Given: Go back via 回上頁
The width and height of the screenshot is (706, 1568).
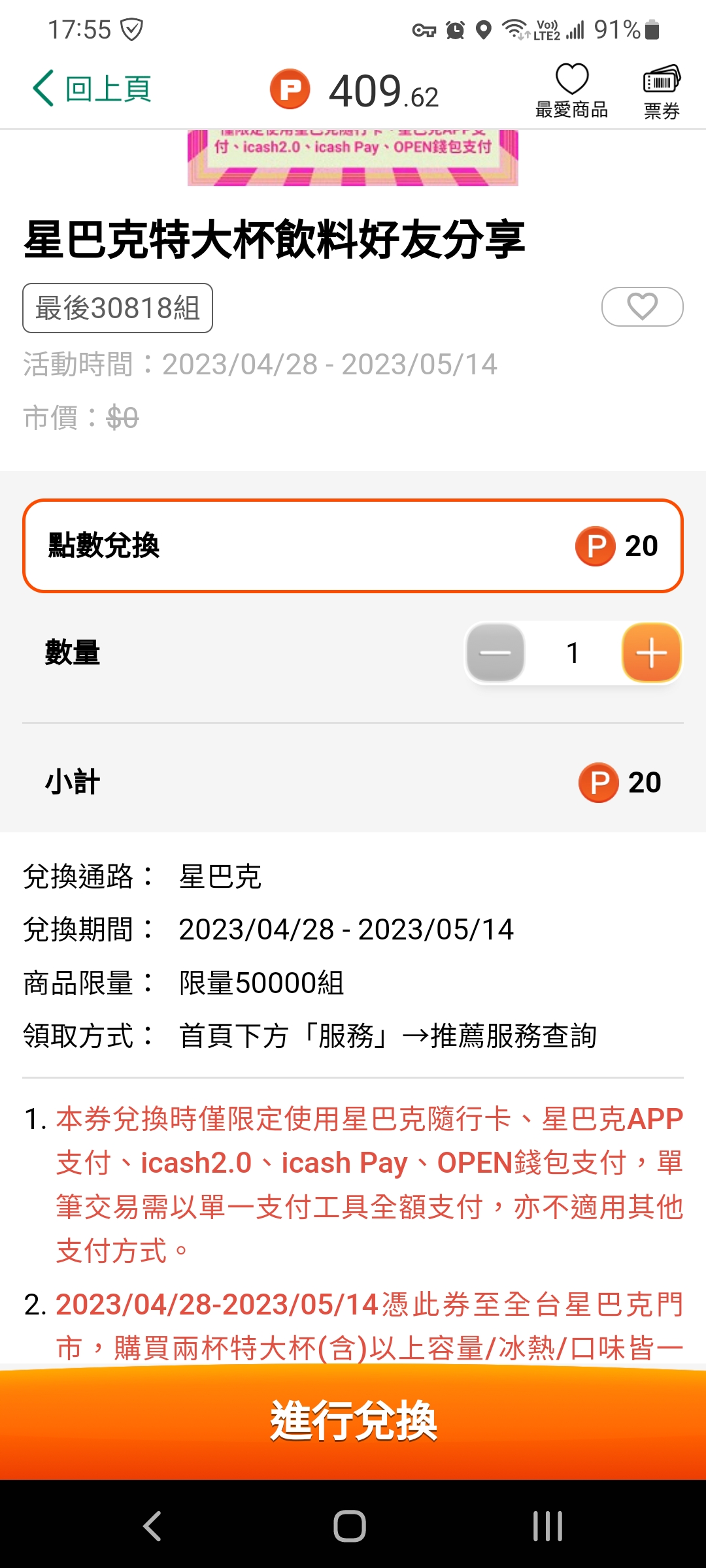Looking at the screenshot, I should click(92, 89).
